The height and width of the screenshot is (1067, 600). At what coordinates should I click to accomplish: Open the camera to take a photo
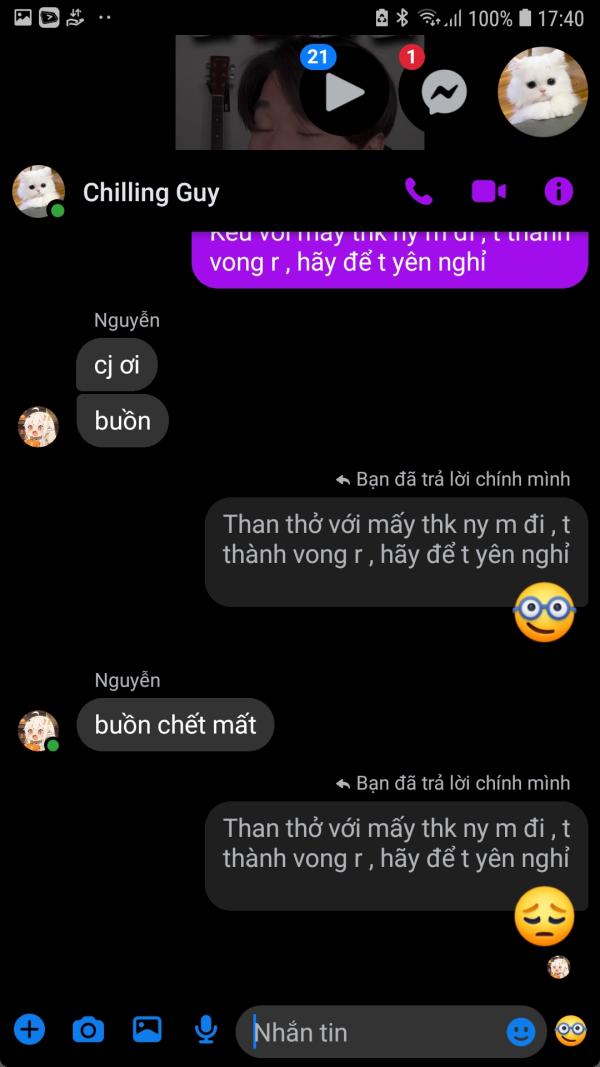point(88,1030)
